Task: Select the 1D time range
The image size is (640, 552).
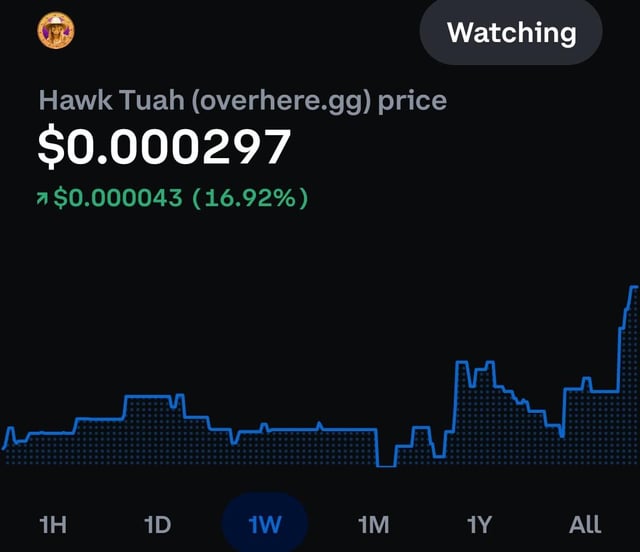Action: coord(157,524)
